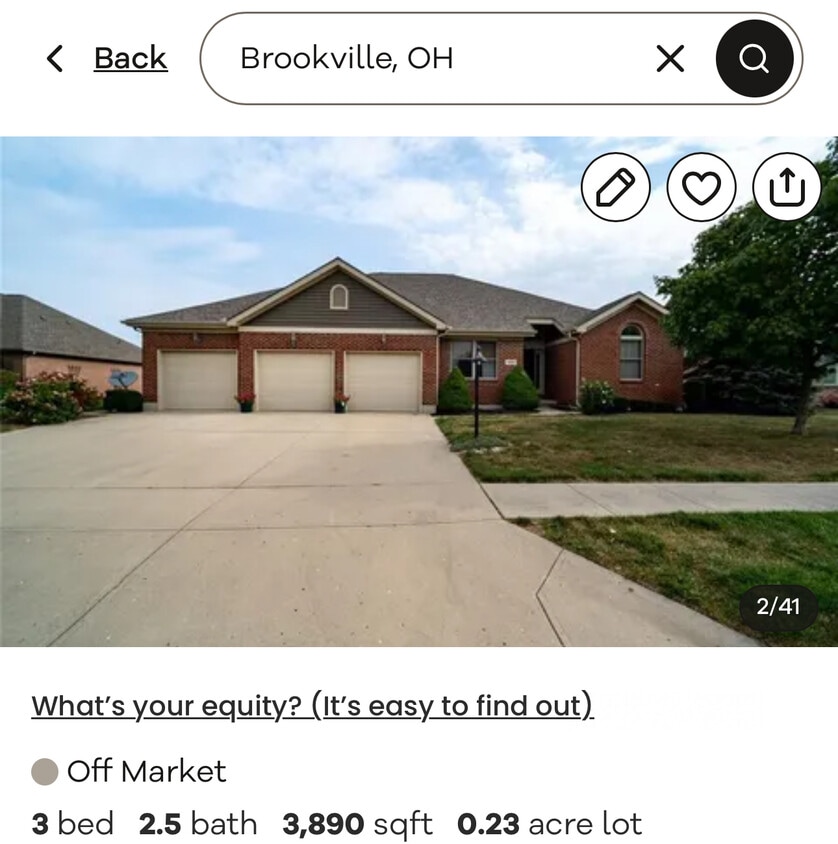The width and height of the screenshot is (838, 844).
Task: Tap What's your equity heading
Action: click(x=311, y=706)
